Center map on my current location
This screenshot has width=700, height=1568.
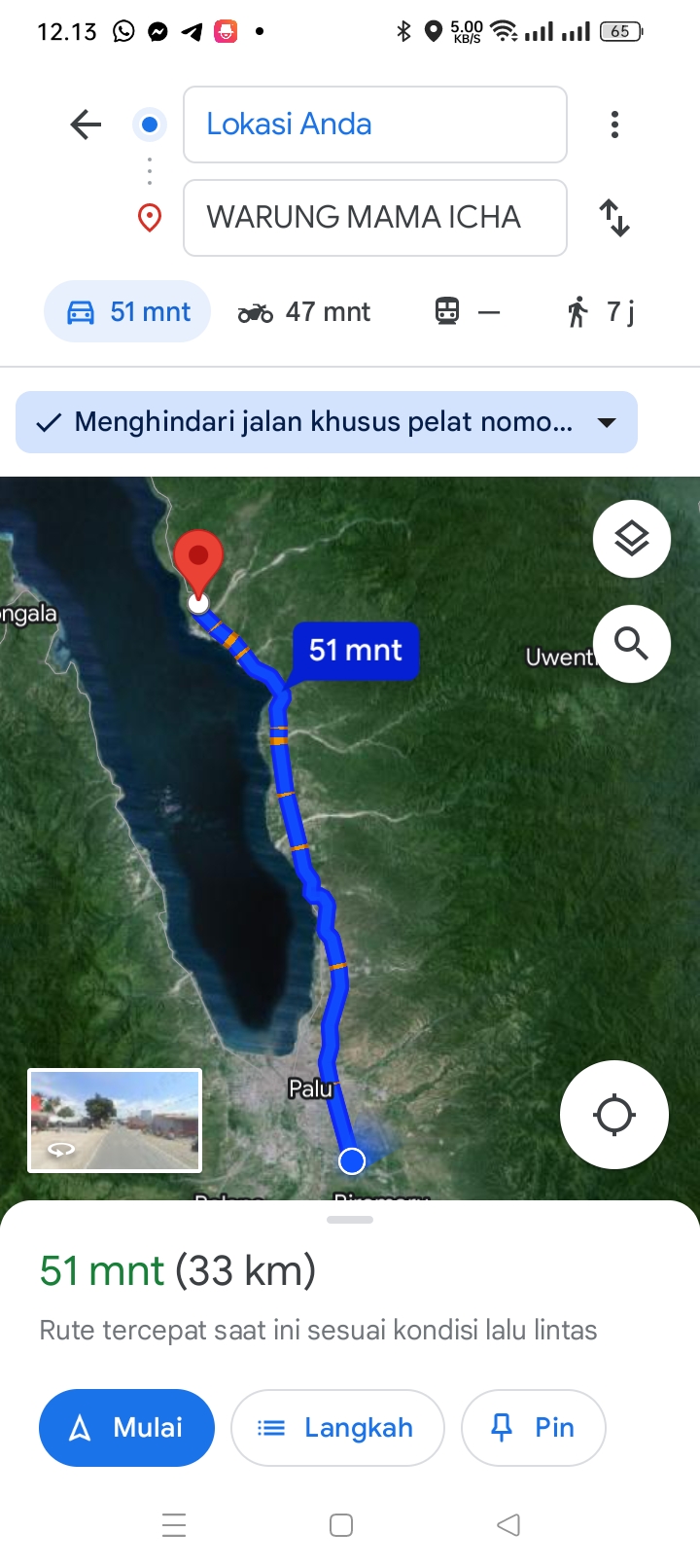614,1115
